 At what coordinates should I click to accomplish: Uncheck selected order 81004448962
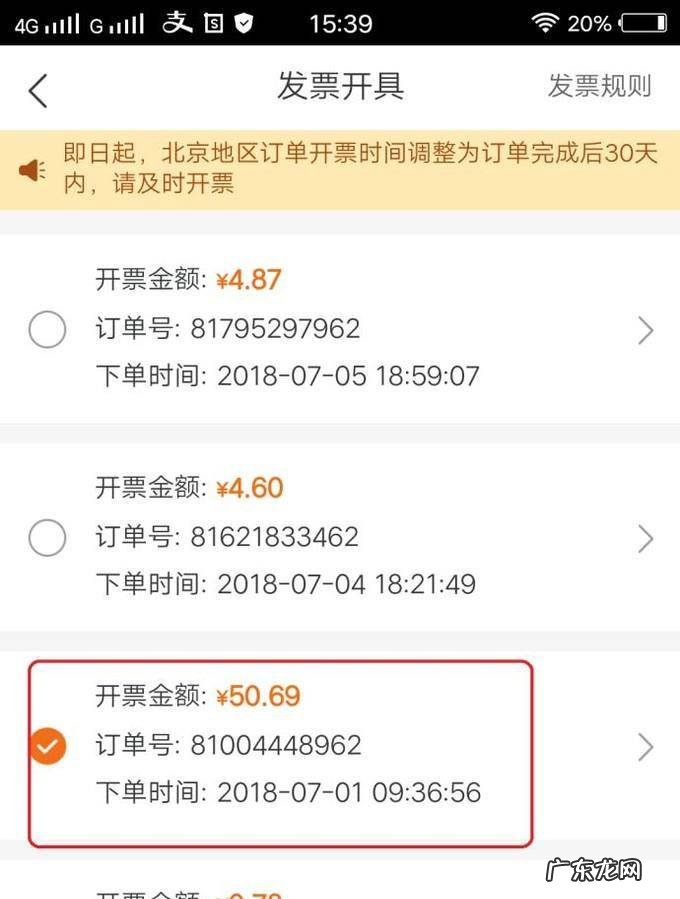click(x=47, y=746)
